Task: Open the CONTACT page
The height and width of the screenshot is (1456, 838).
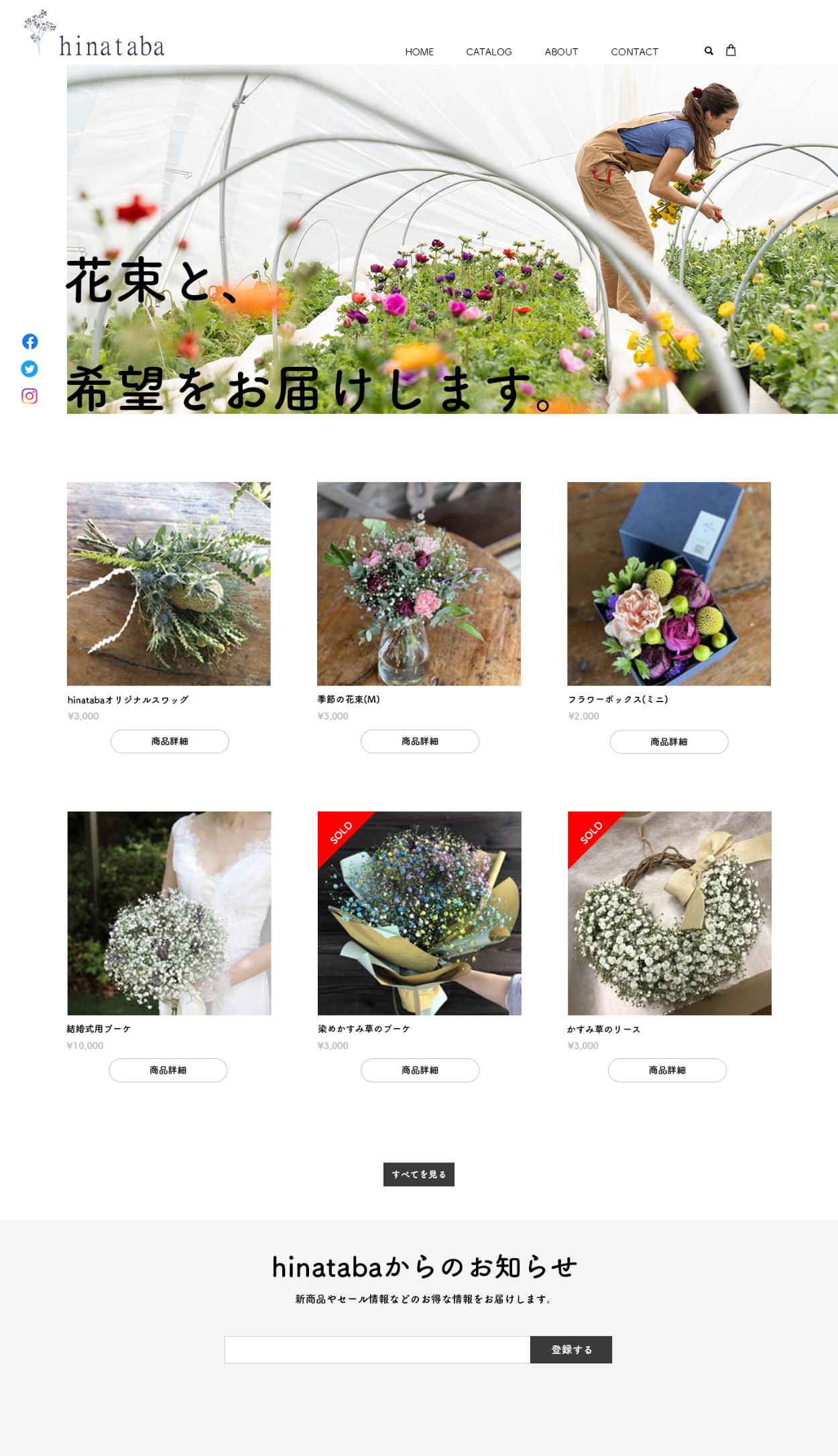Action: pos(634,52)
